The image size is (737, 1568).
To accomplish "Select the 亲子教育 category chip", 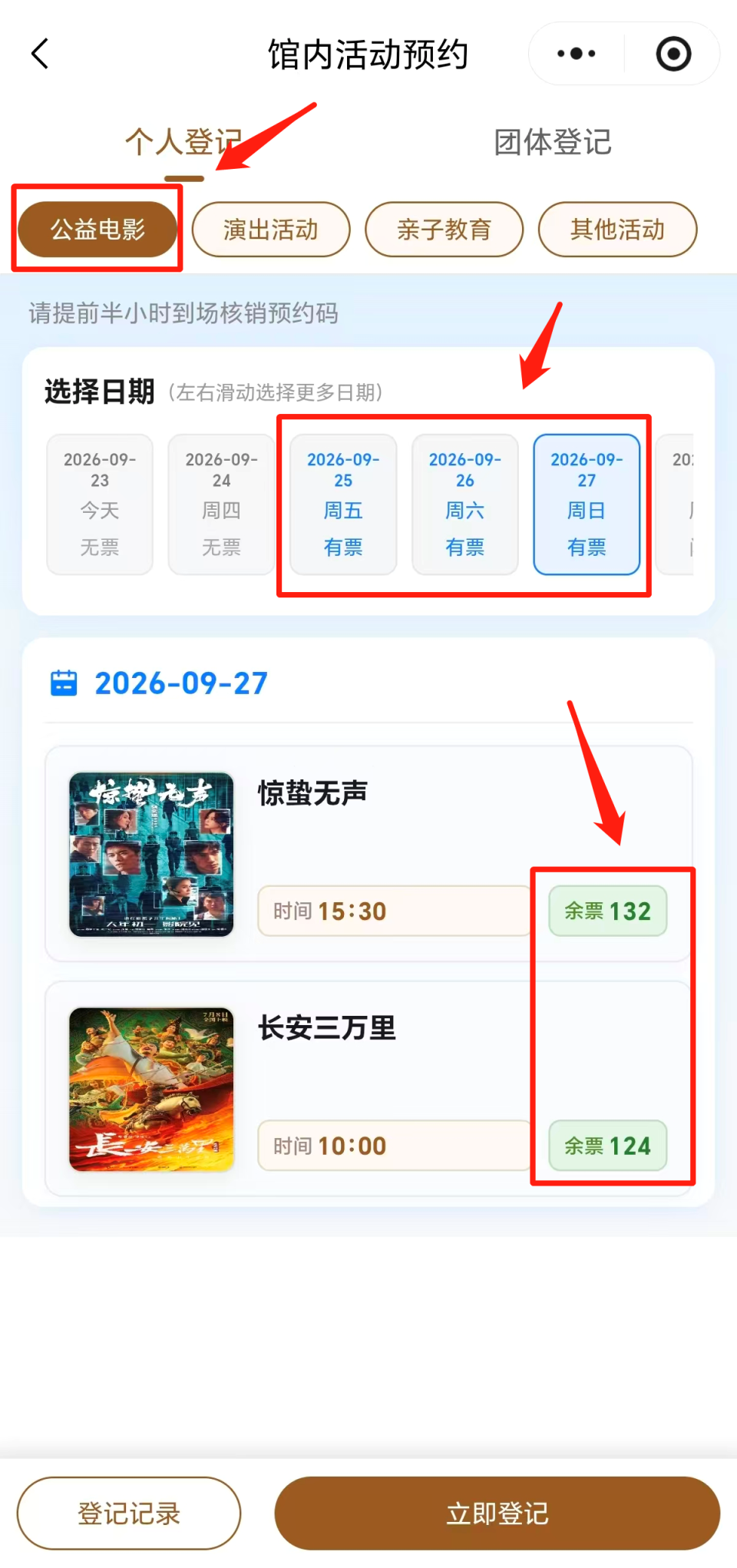I will tap(445, 229).
